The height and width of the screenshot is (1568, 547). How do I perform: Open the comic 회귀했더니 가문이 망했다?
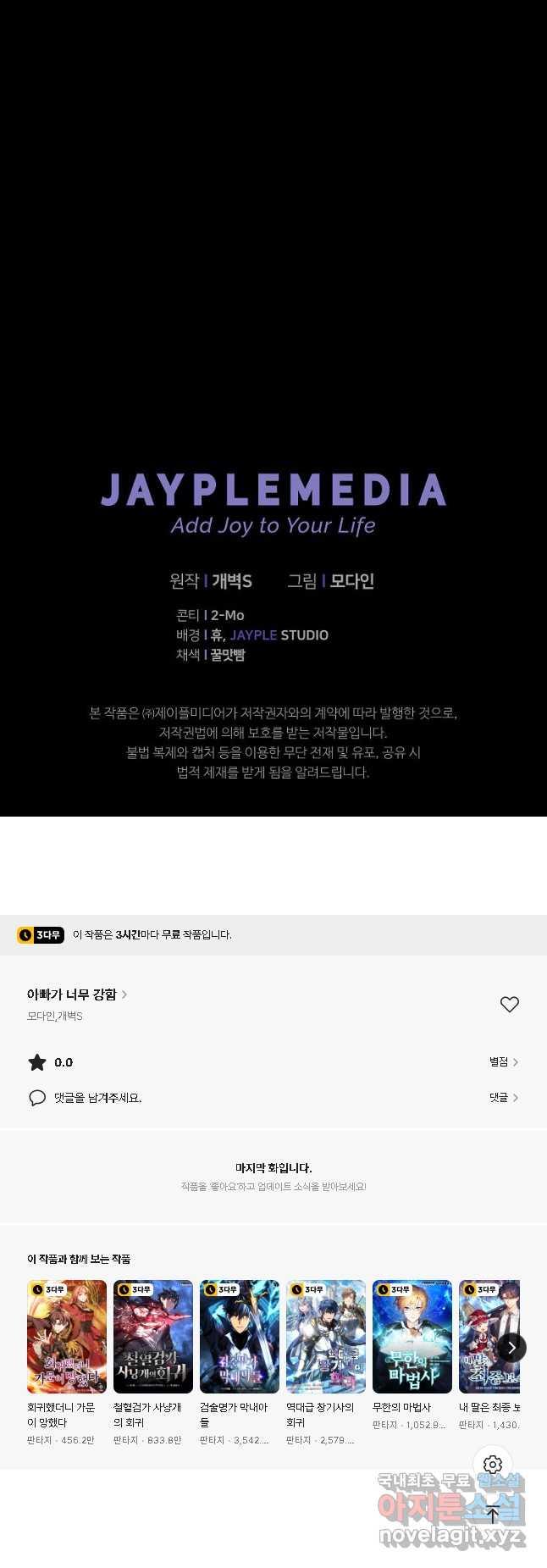click(x=67, y=1337)
